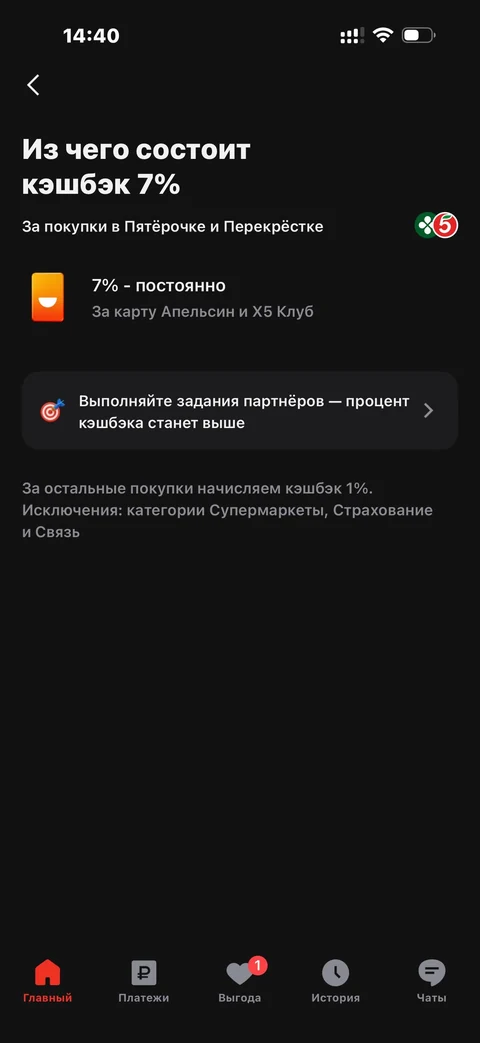Go back using the top arrow
Viewport: 480px width, 1043px height.
33,85
